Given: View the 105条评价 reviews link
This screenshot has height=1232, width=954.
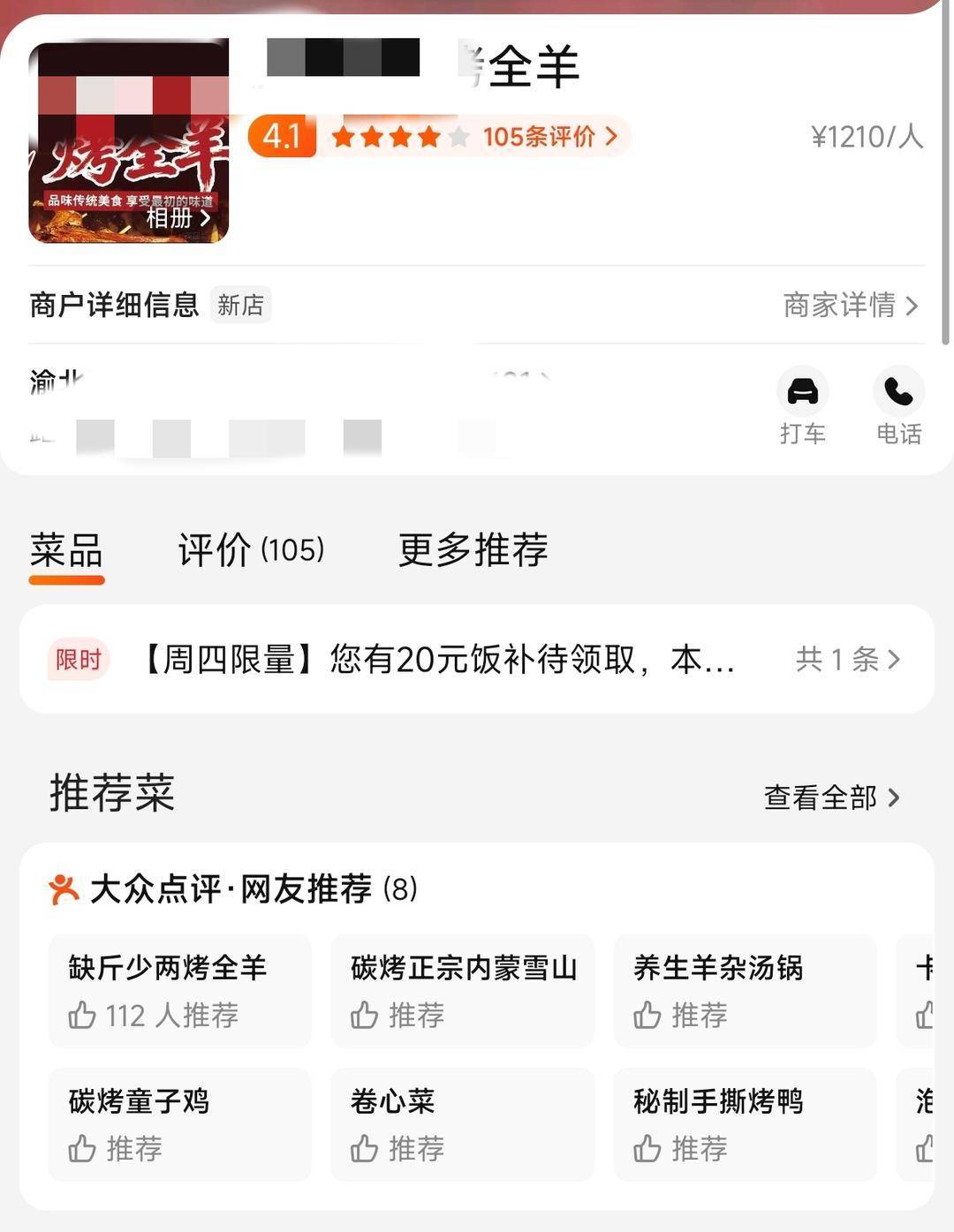Looking at the screenshot, I should coord(549,135).
